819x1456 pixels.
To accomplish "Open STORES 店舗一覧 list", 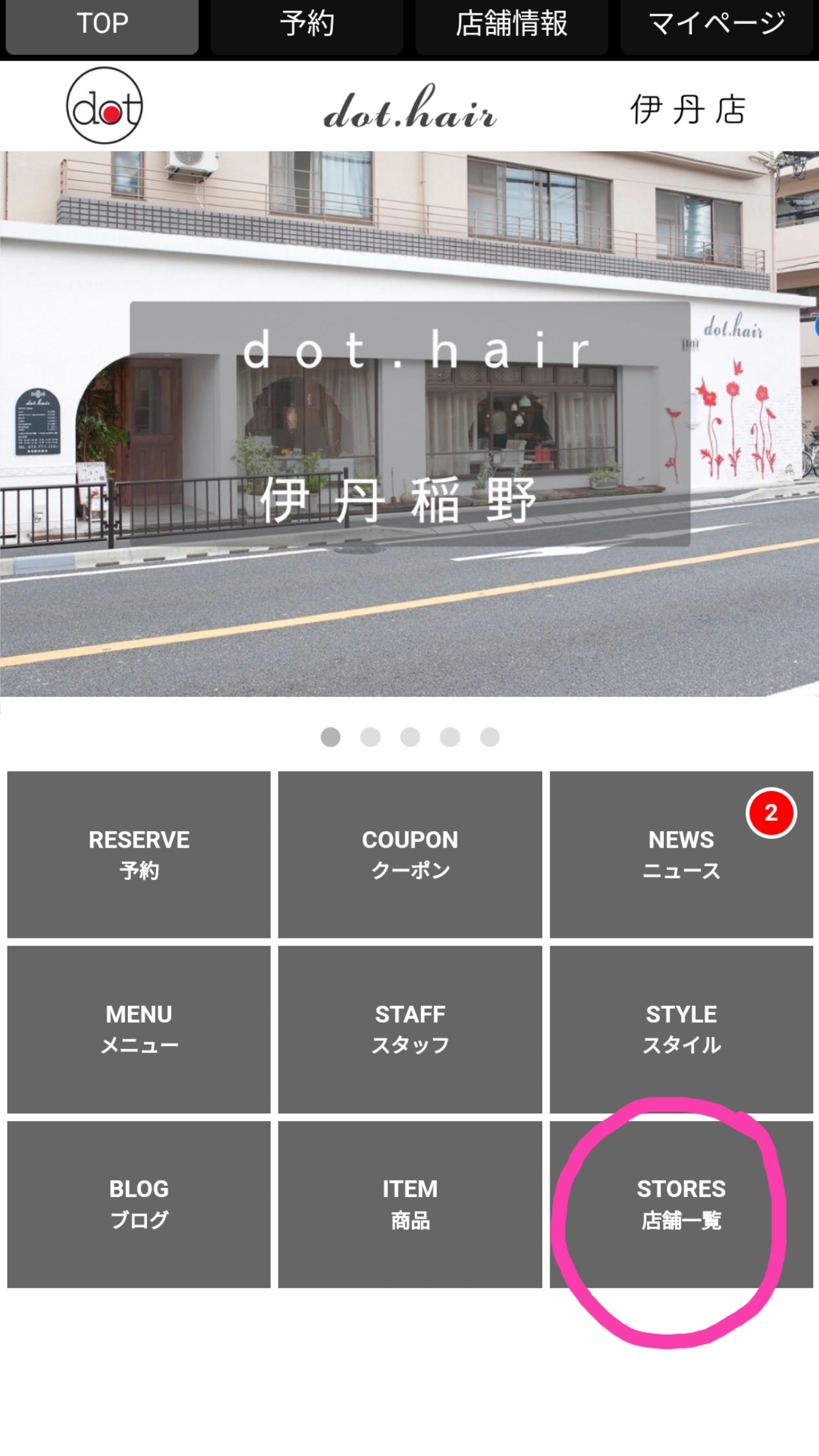I will 681,1204.
